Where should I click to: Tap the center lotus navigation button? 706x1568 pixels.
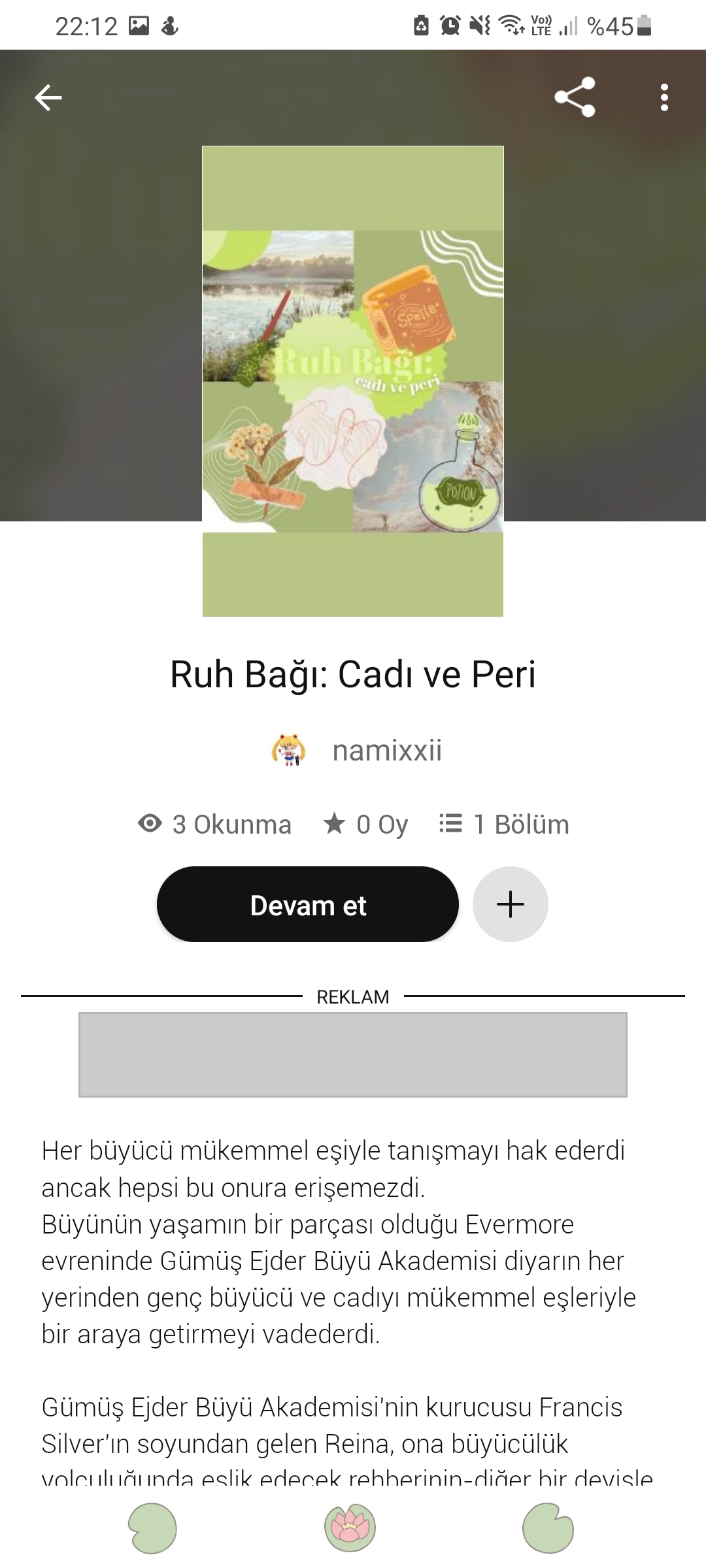tap(350, 1527)
